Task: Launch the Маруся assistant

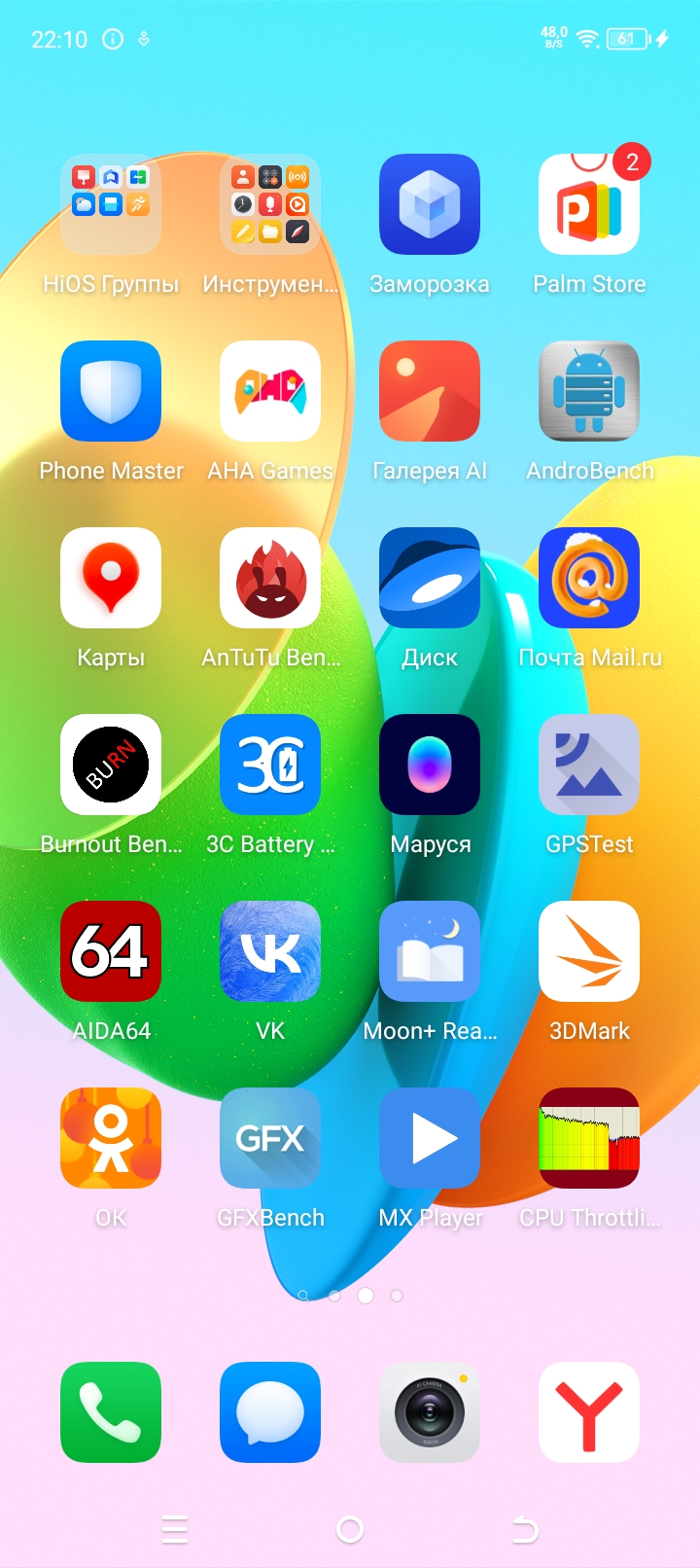Action: coord(430,765)
